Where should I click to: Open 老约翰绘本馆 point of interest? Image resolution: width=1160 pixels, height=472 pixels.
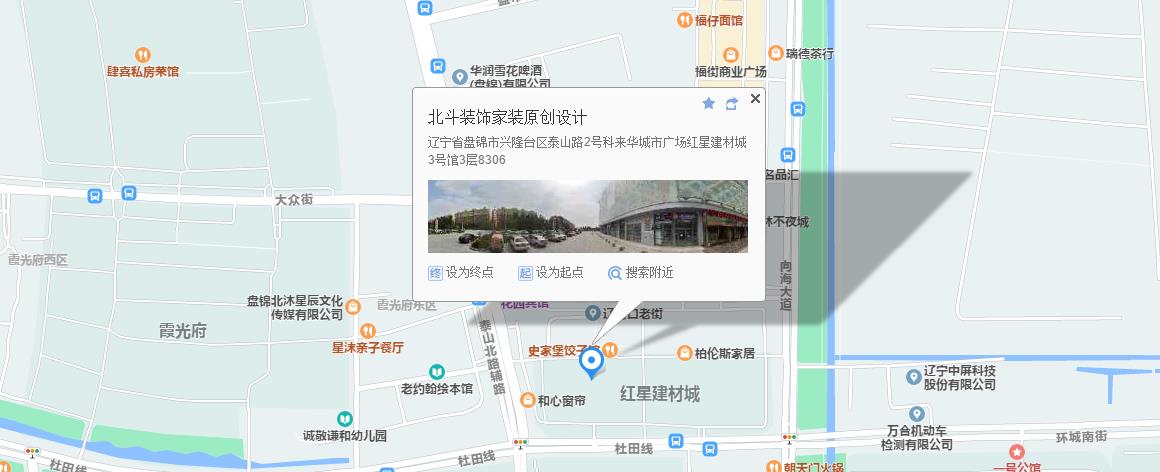[436, 372]
